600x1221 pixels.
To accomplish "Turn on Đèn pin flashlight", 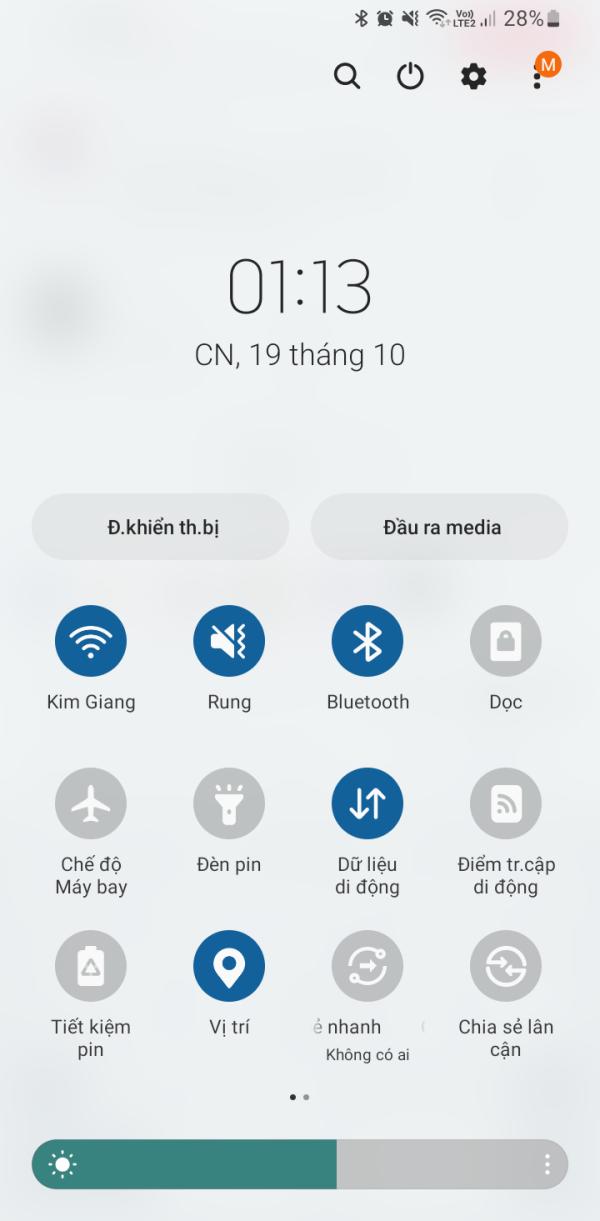I will point(229,803).
